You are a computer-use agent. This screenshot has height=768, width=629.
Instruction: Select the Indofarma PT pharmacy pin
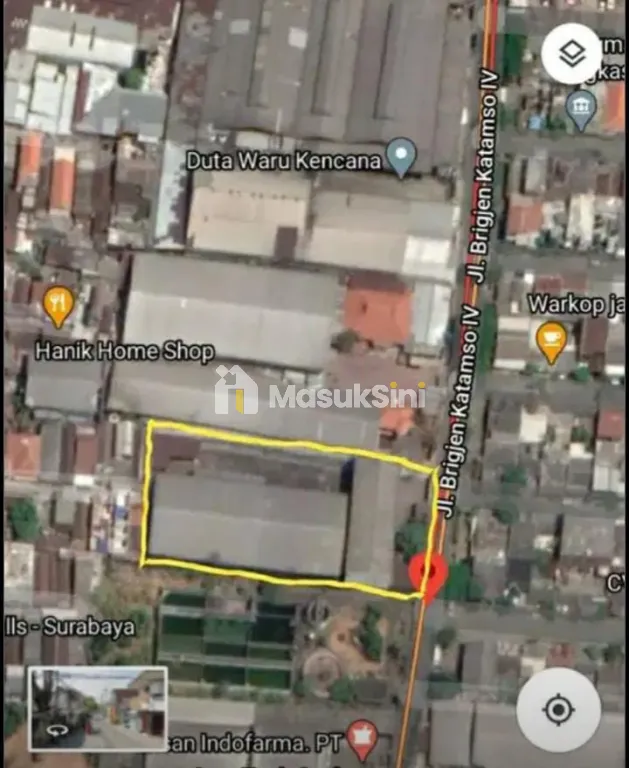pyautogui.click(x=362, y=737)
